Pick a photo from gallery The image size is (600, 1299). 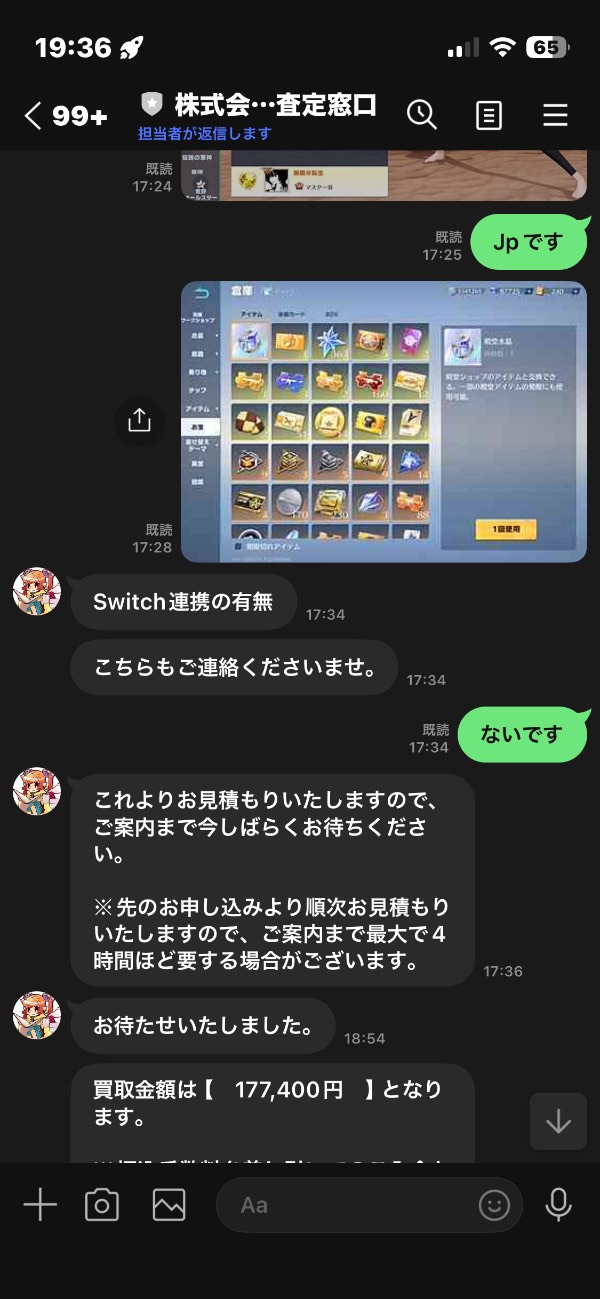click(169, 1205)
